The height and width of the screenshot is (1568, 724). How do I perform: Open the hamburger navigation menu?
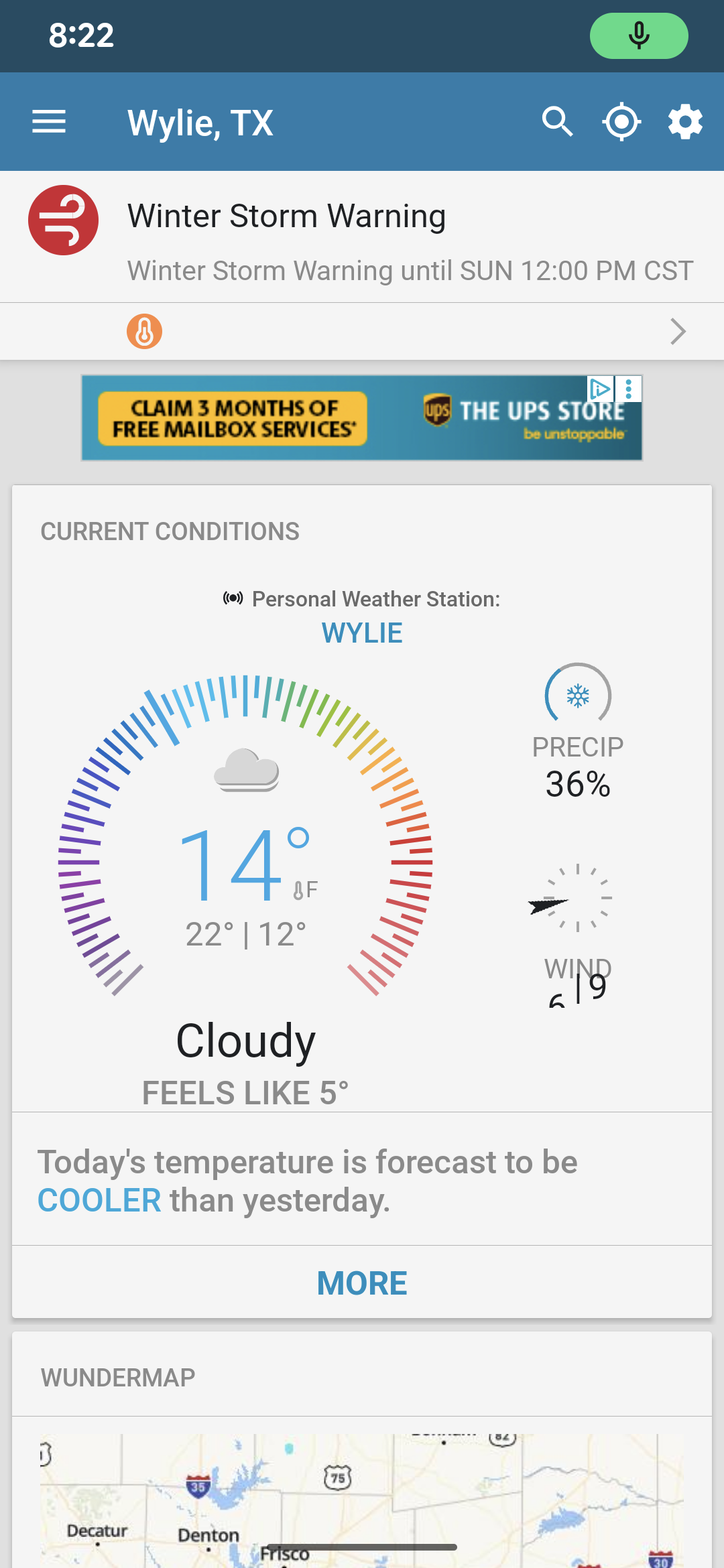[49, 122]
